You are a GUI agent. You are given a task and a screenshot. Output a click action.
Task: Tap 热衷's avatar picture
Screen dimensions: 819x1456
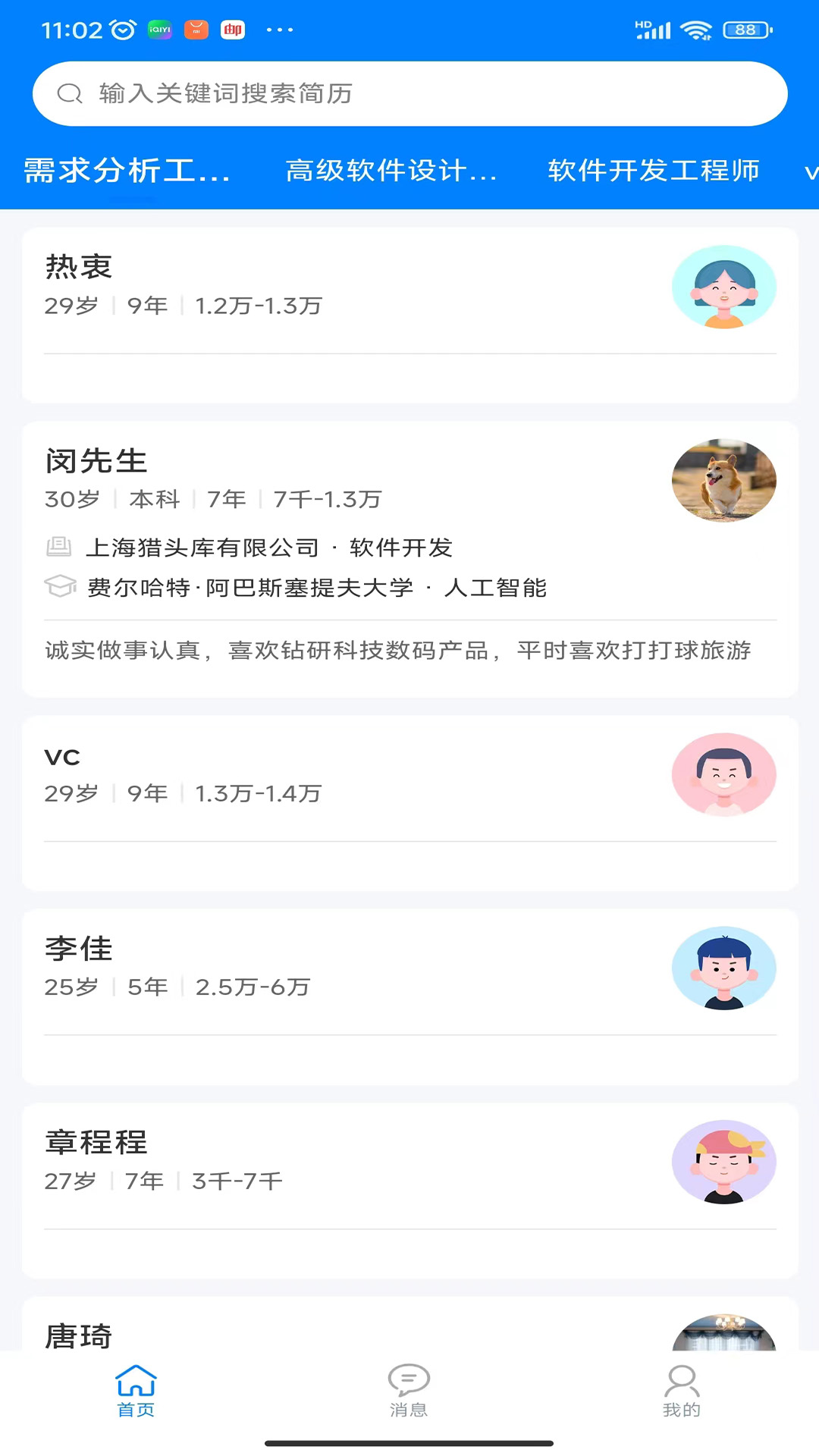723,287
